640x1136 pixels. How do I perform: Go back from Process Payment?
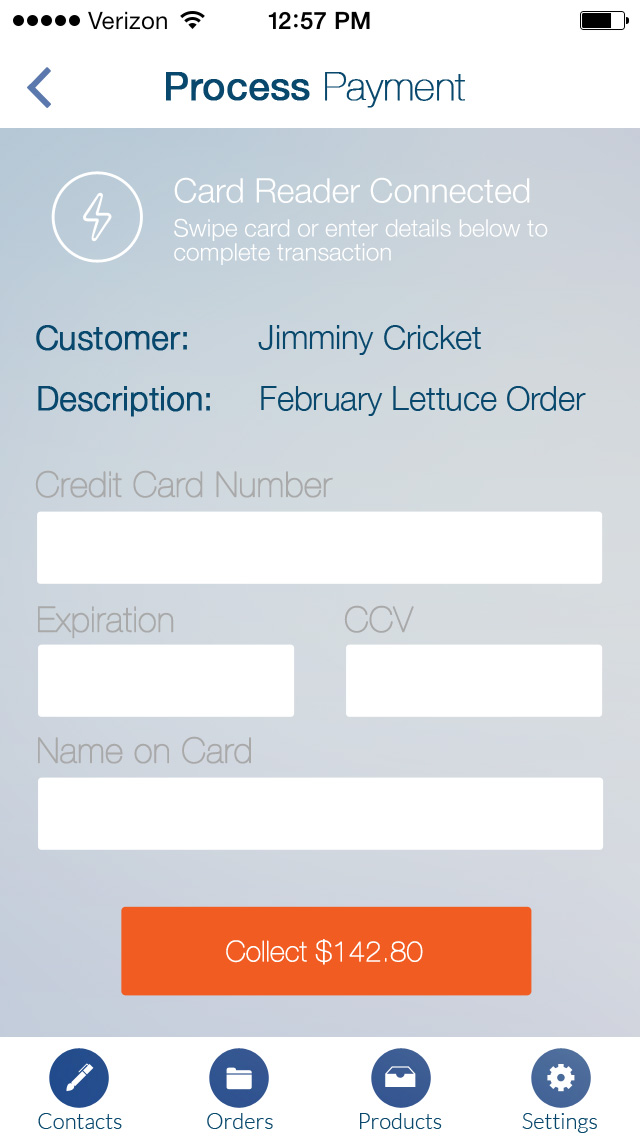40,88
